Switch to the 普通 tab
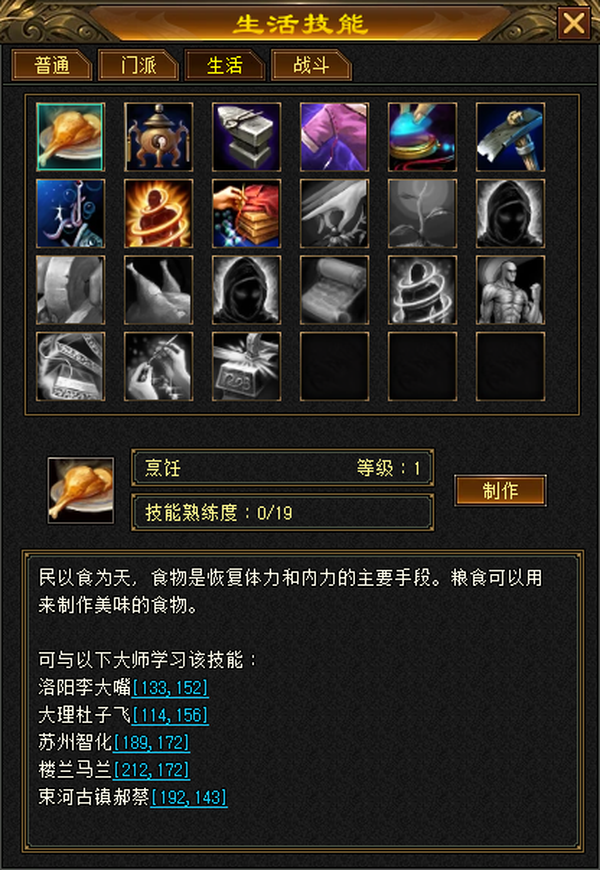Viewport: 600px width, 870px height. coord(52,65)
